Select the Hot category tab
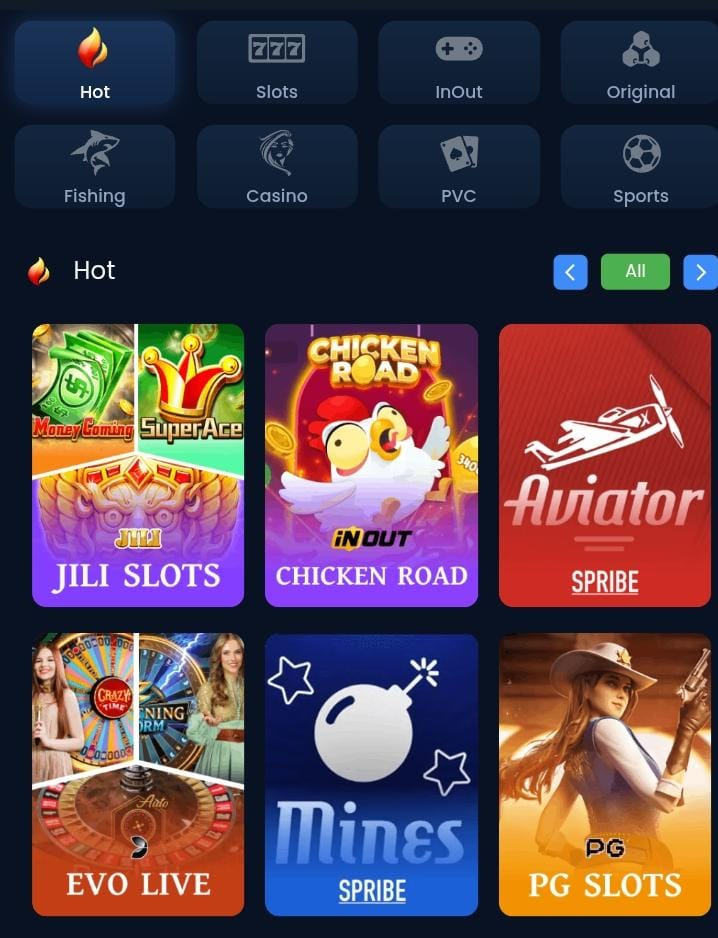718x938 pixels. (95, 64)
